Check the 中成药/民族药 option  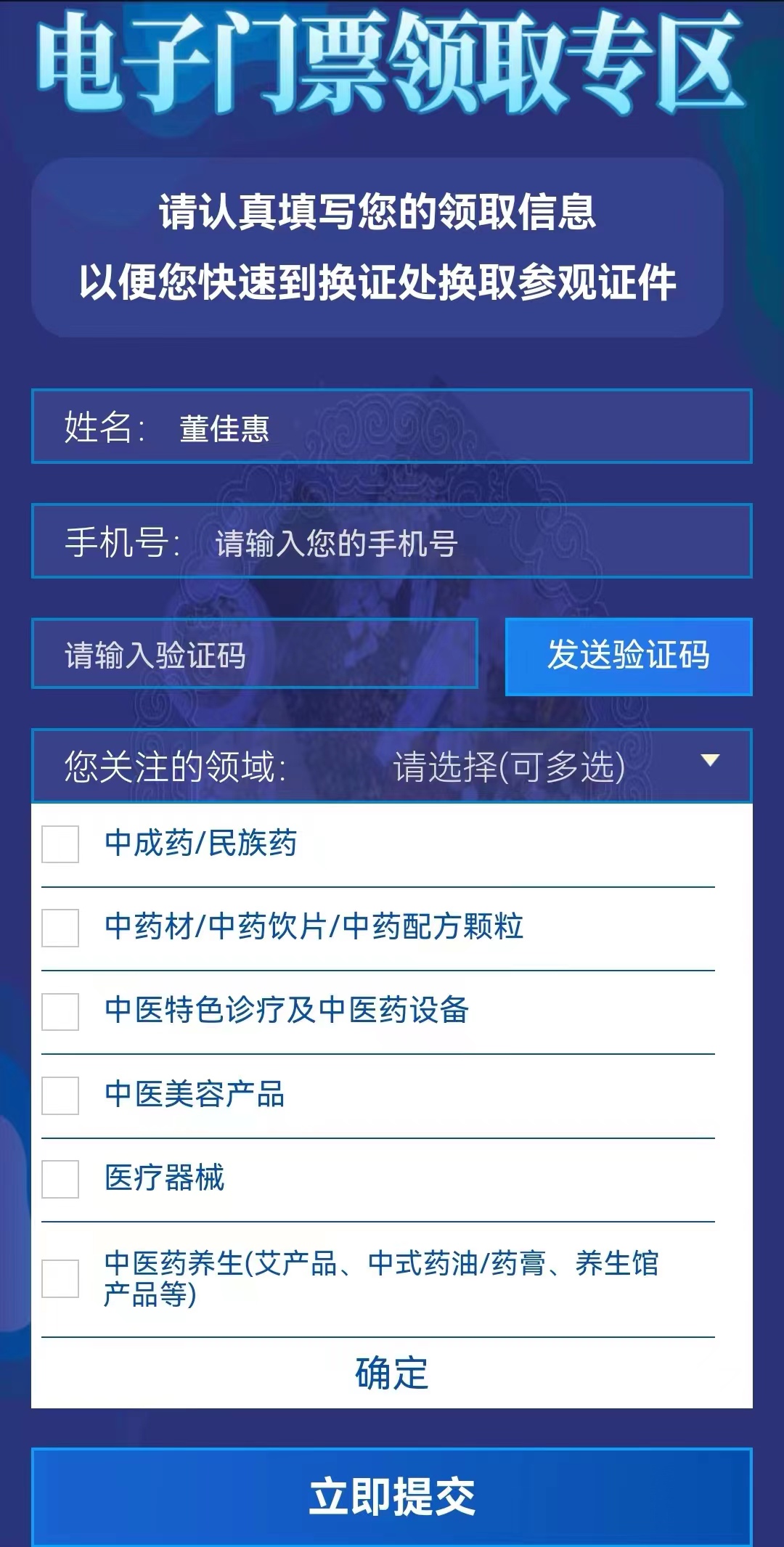tap(60, 844)
